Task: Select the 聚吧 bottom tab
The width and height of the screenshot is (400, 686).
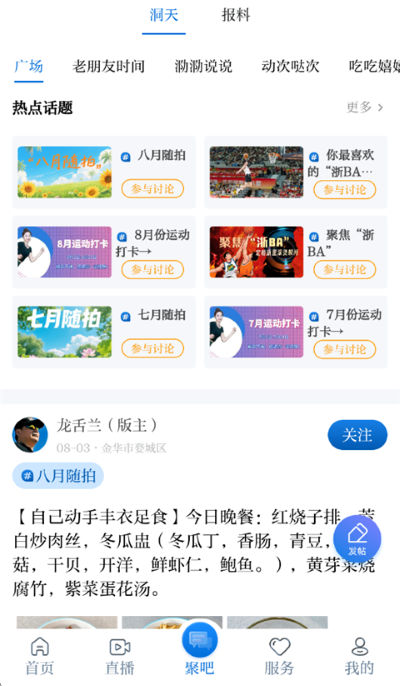Action: 200,649
